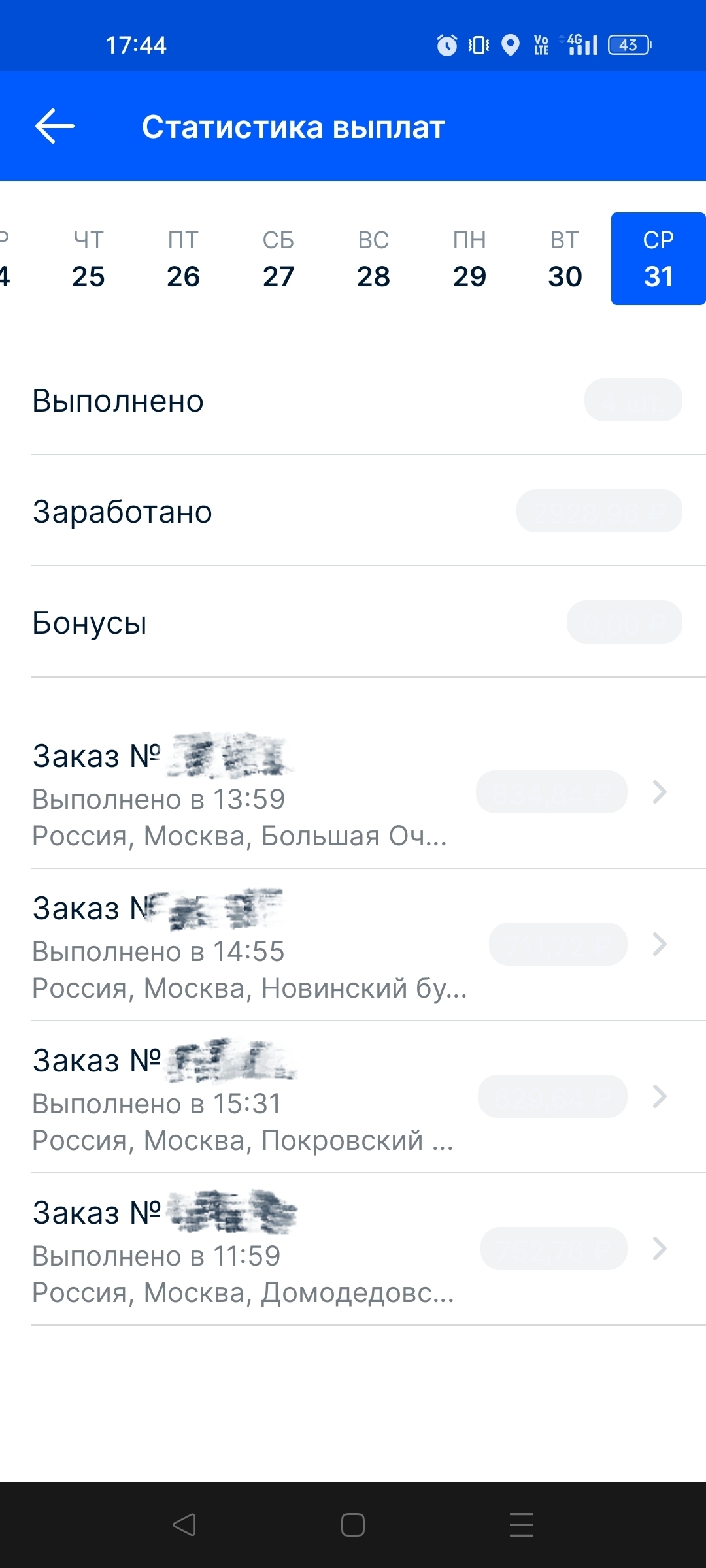Switch to Friday 26
706x1568 pixels.
point(183,259)
